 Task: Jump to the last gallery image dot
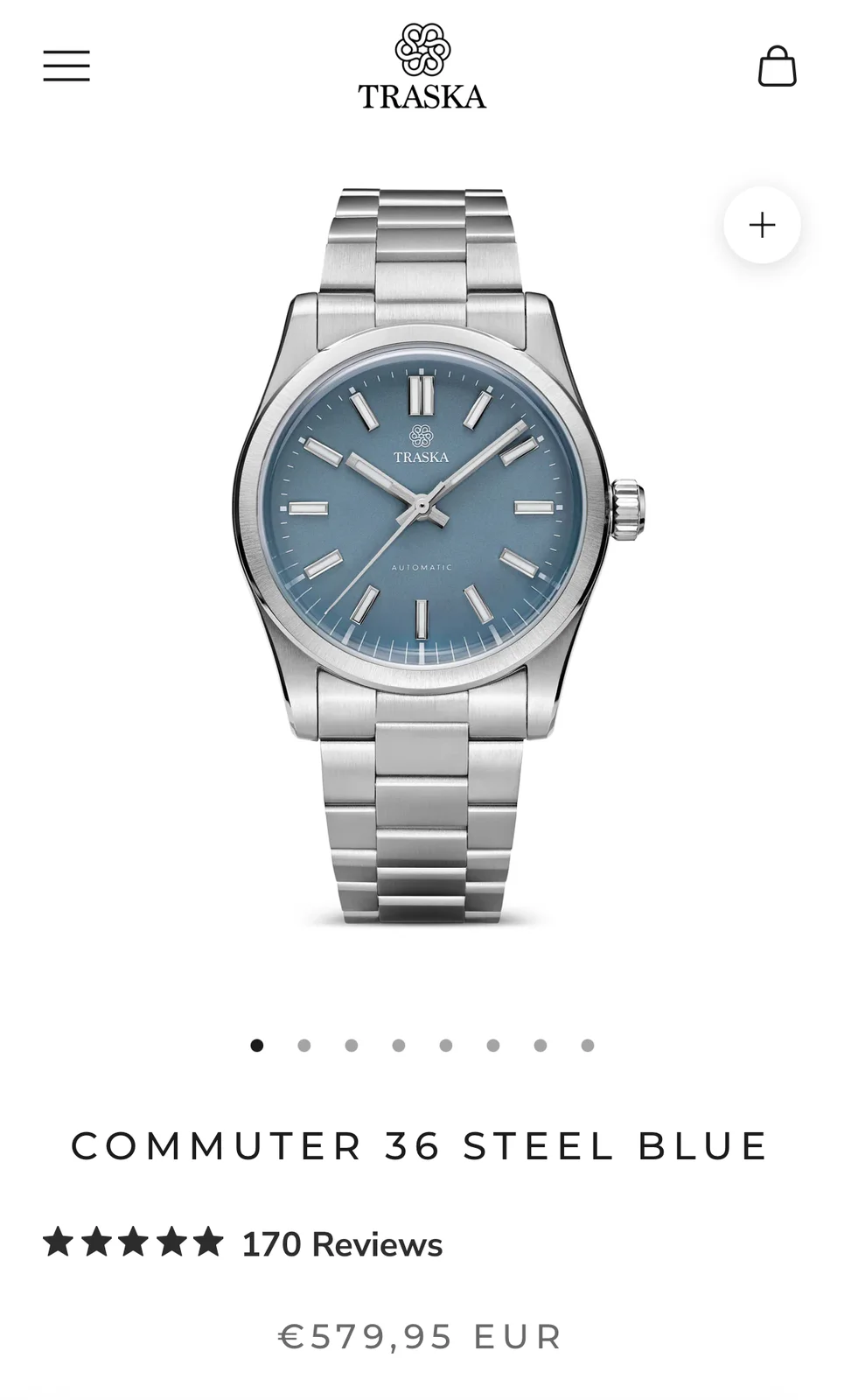click(588, 1045)
